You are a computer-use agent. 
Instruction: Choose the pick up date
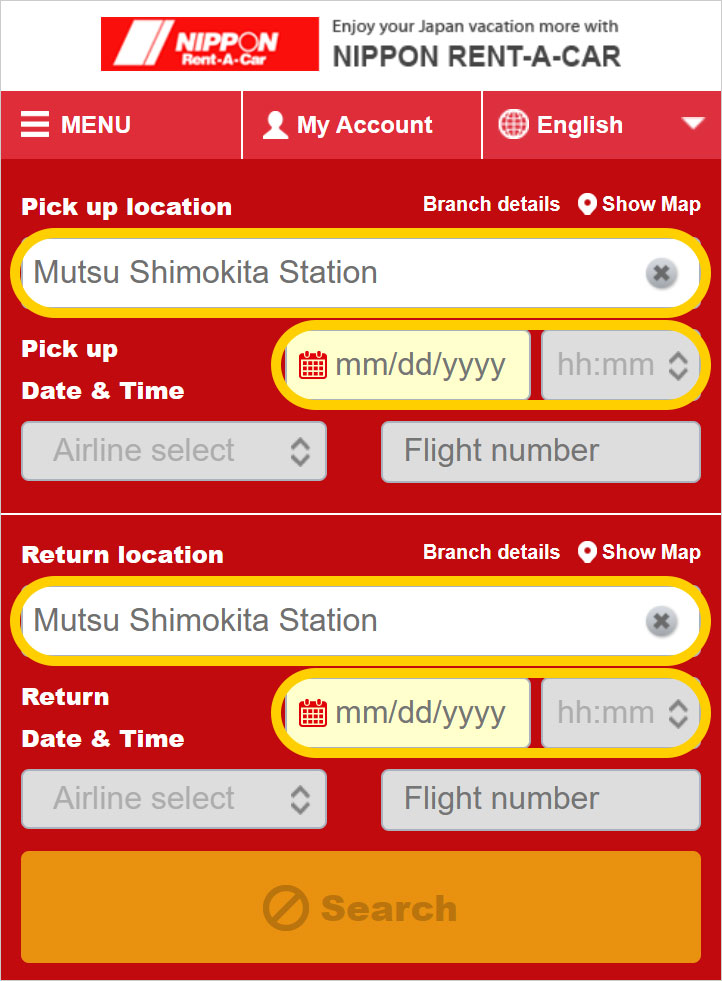coord(408,365)
